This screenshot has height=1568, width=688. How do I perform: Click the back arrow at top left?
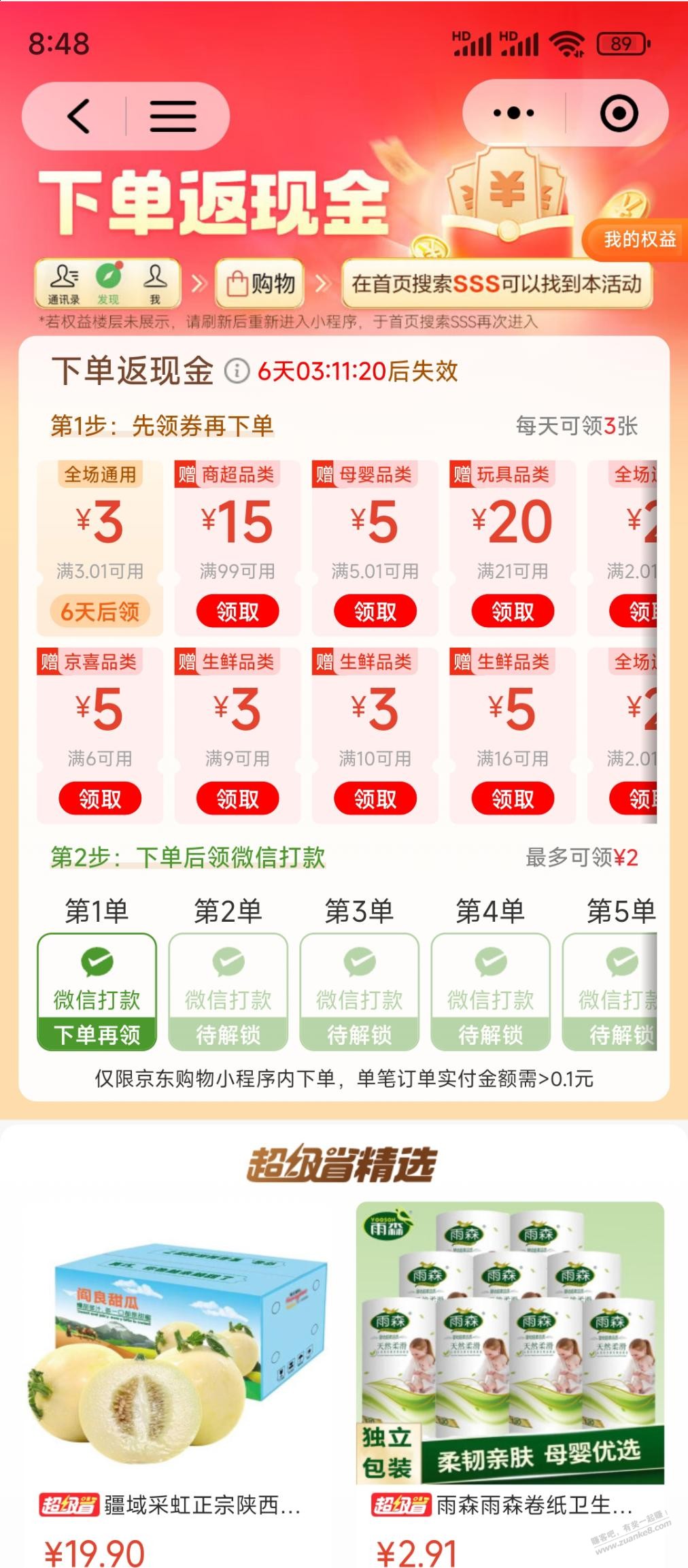click(79, 114)
